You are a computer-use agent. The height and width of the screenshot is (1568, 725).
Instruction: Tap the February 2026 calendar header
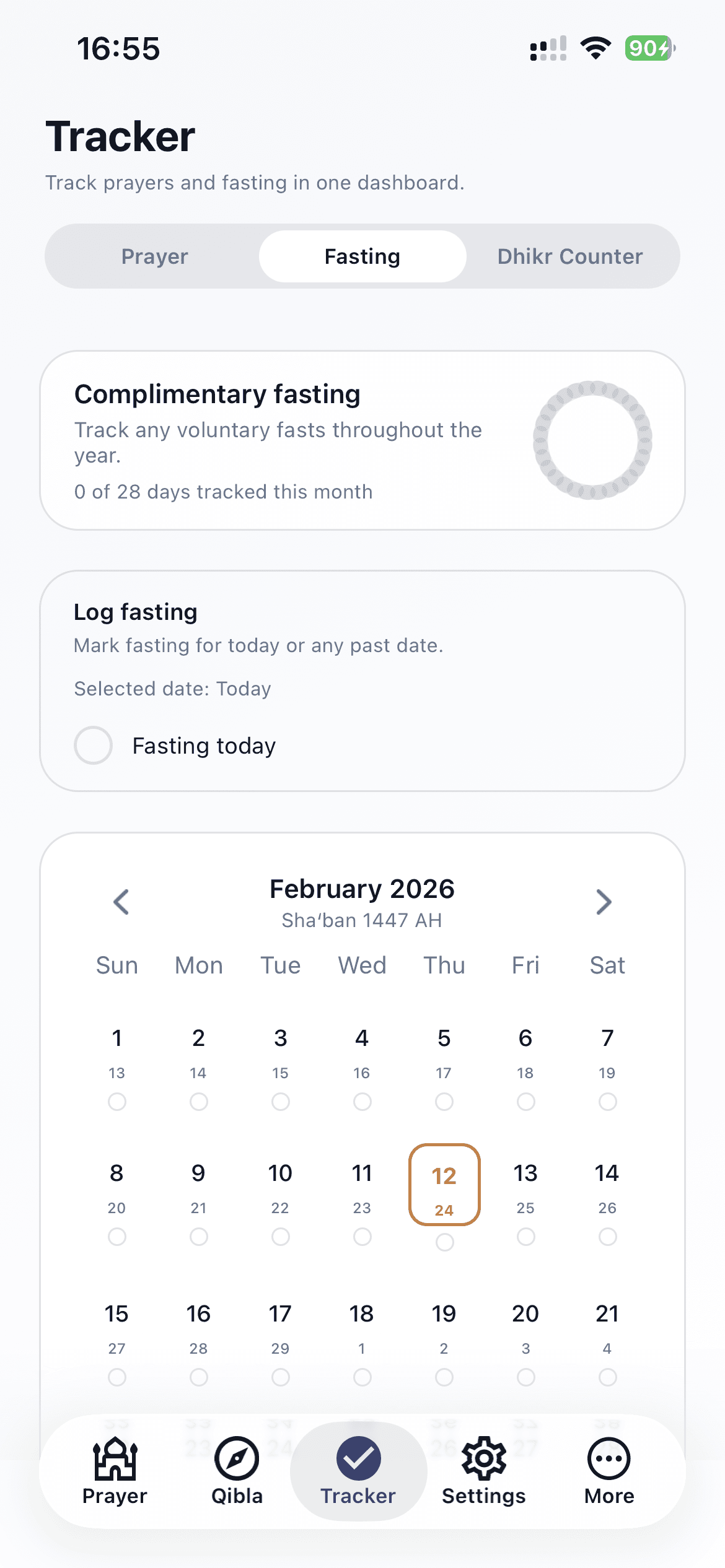tap(361, 888)
